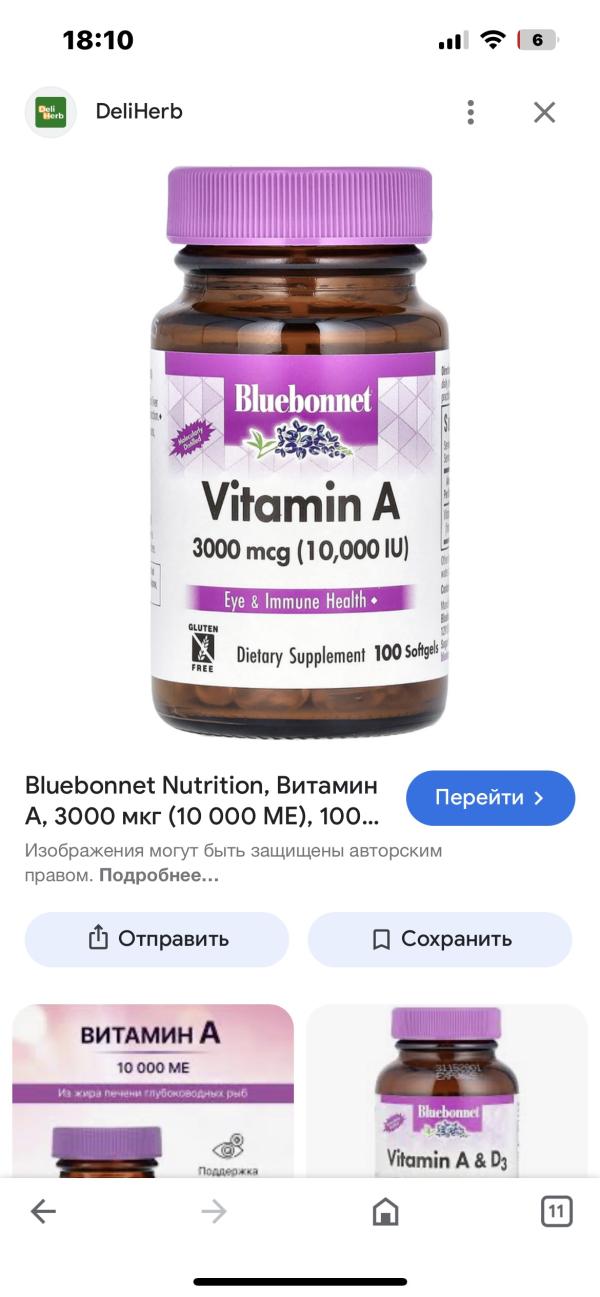Open the three-dot overflow menu
This screenshot has height=1297, width=600.
pos(470,112)
